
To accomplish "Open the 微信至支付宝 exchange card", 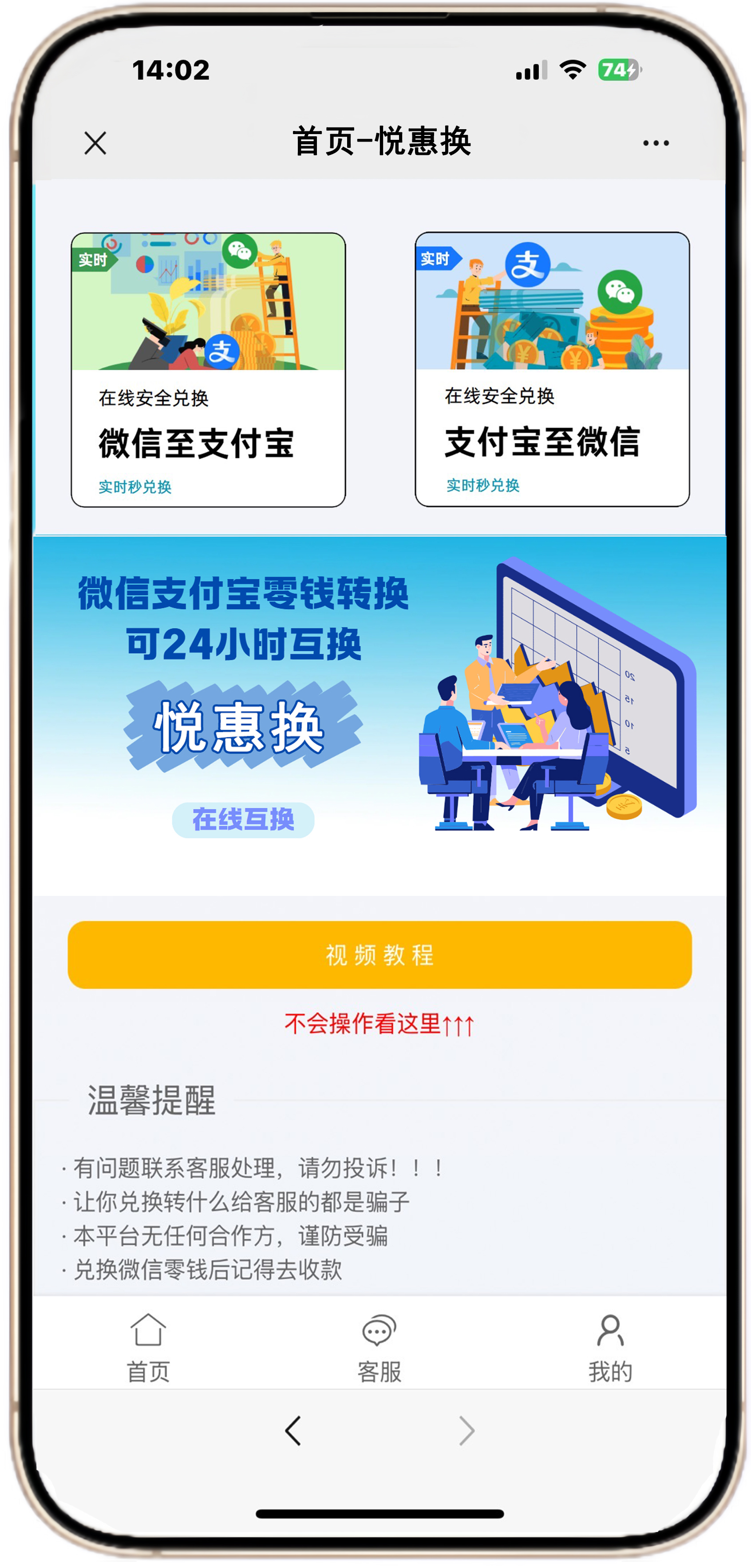I will 208,369.
